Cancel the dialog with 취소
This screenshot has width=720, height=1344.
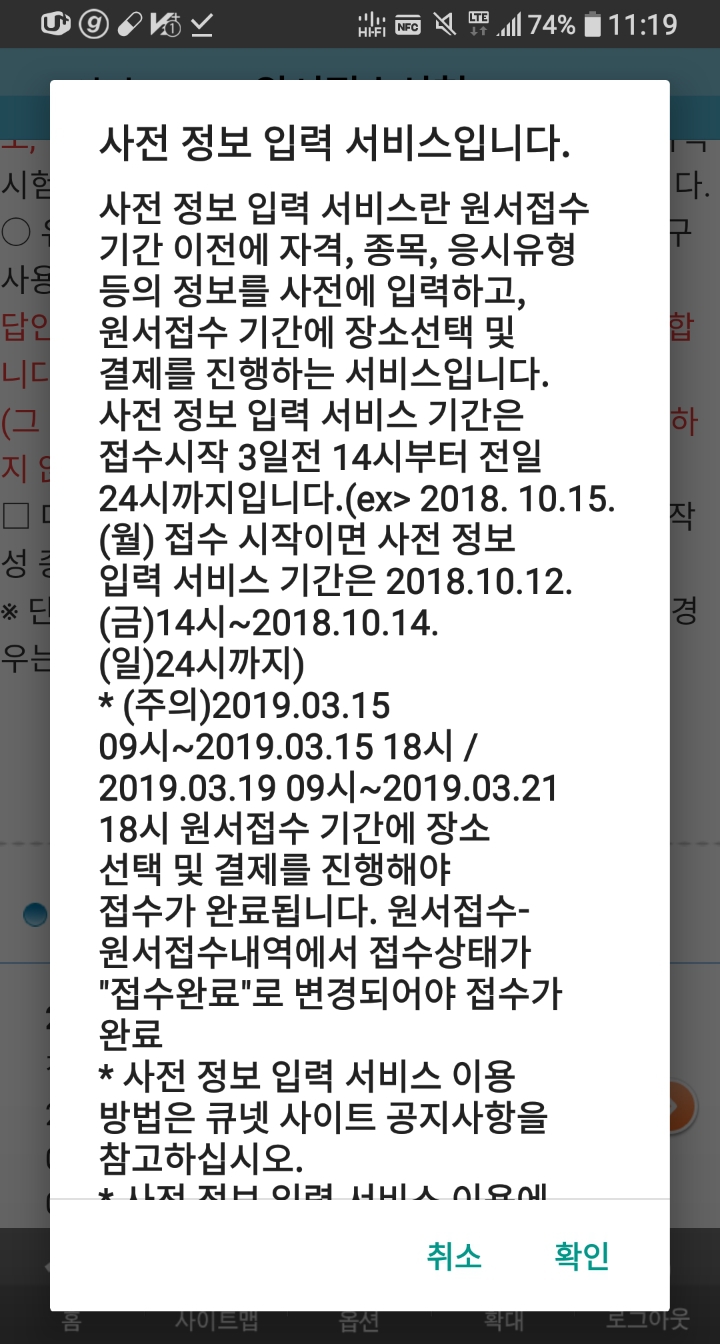[x=454, y=1255]
